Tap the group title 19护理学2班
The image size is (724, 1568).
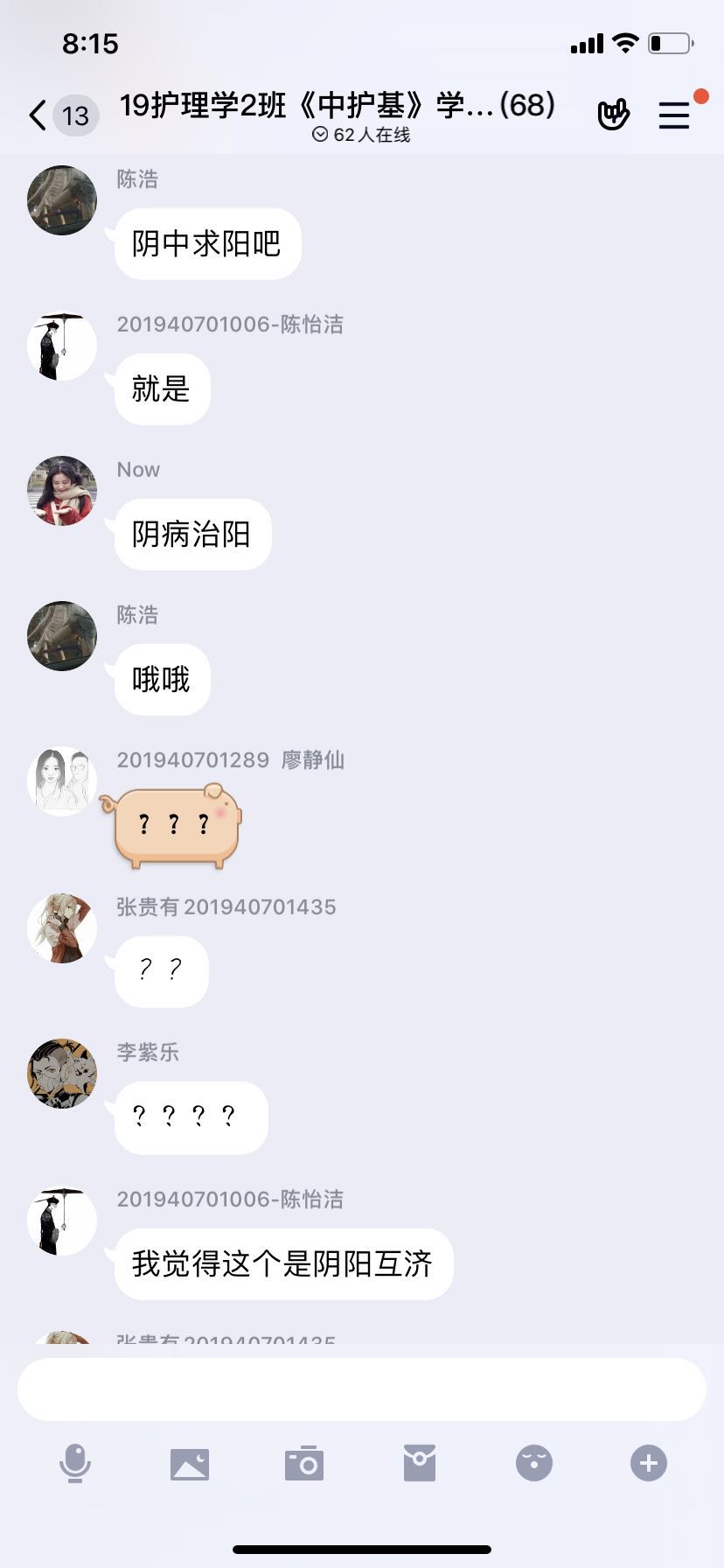coord(338,106)
